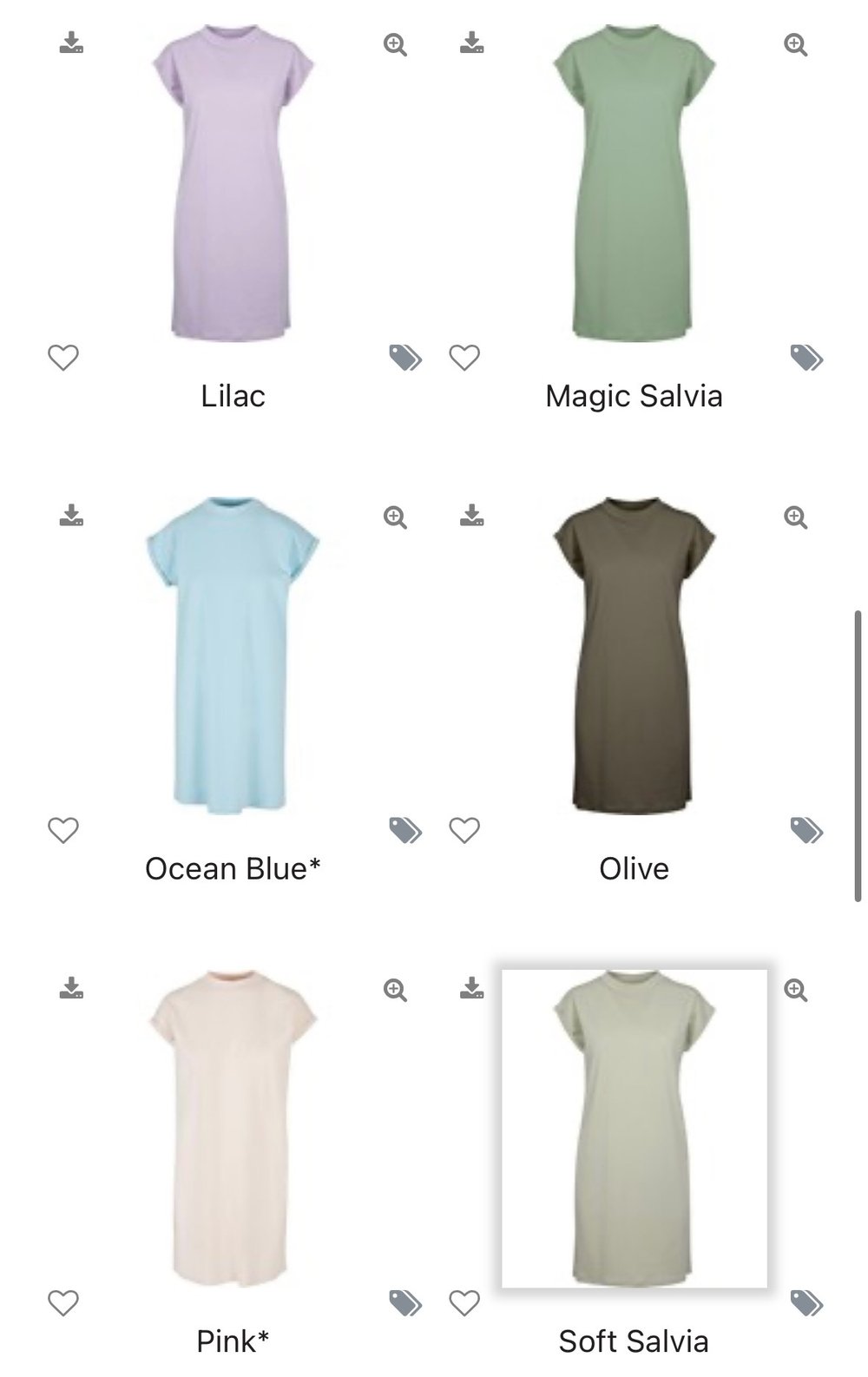Select the Magic Salvia dress picture

635,184
